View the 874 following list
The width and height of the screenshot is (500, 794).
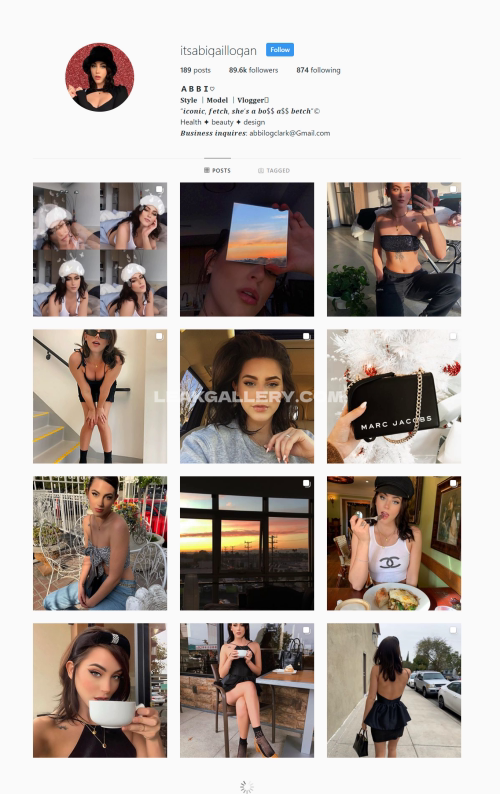pyautogui.click(x=318, y=70)
